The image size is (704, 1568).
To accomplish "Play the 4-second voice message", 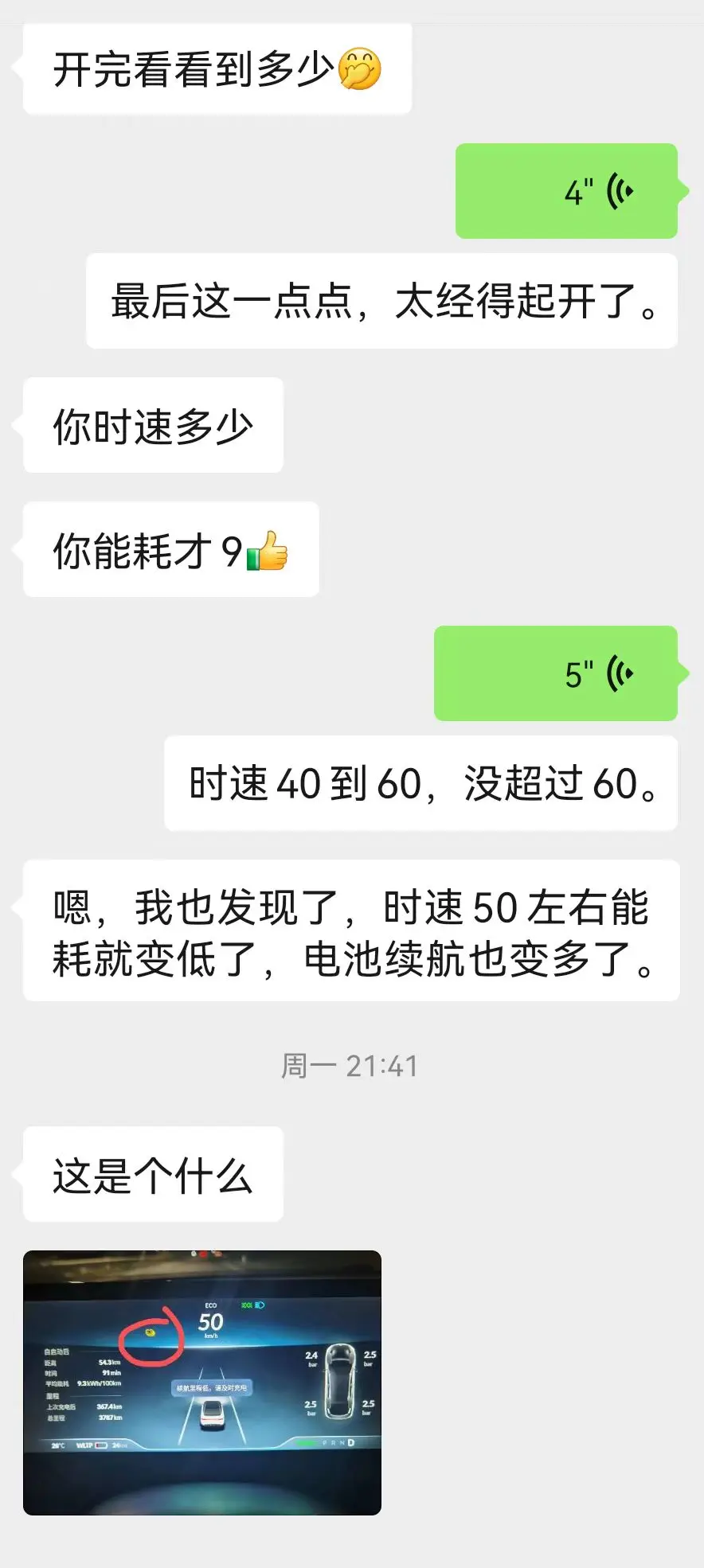I will click(566, 191).
